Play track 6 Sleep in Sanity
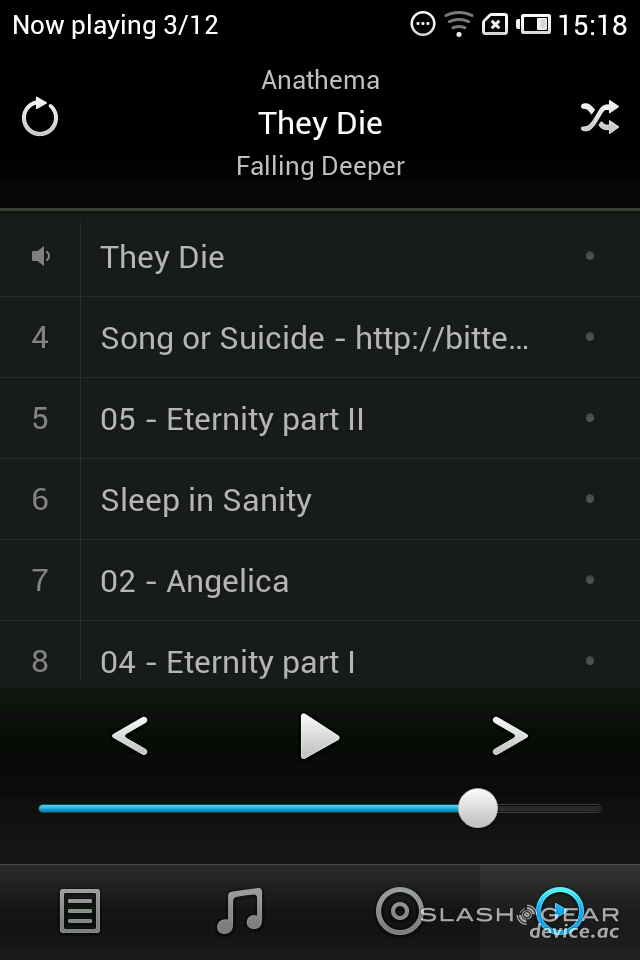Image resolution: width=640 pixels, height=960 pixels. (320, 500)
